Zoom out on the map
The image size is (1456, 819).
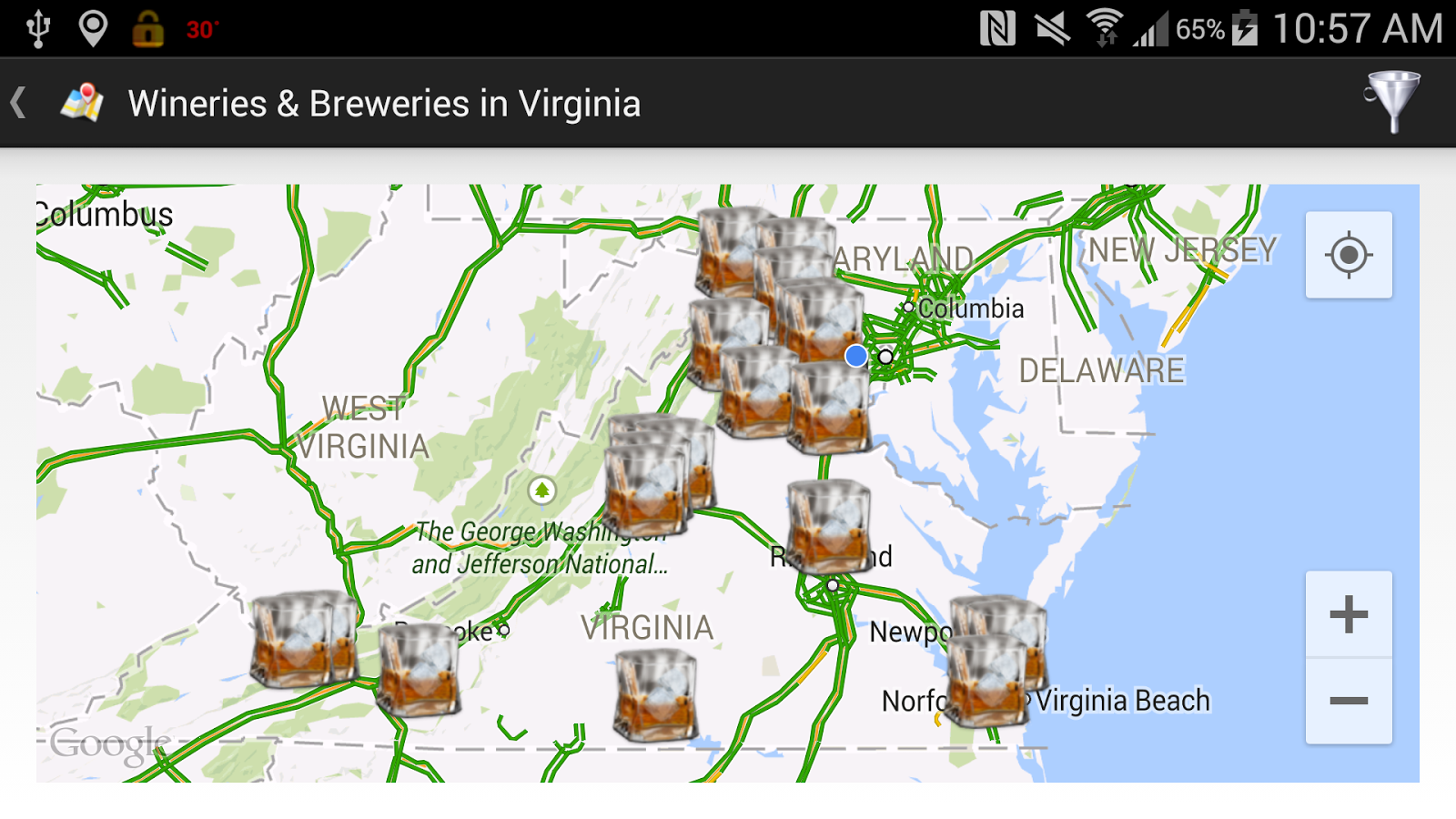click(1348, 701)
